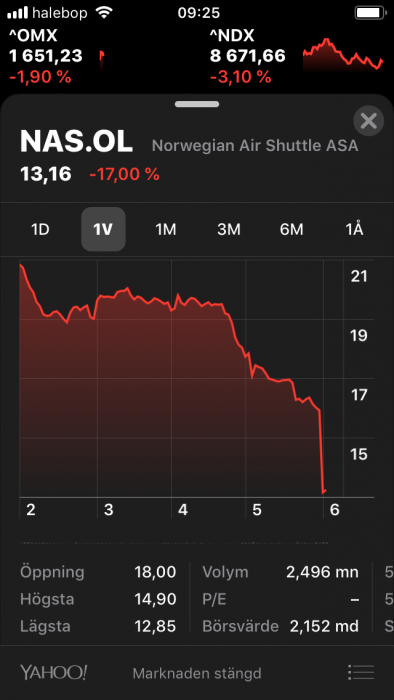The image size is (394, 700).
Task: Open the watchlist menu icon
Action: 361,672
